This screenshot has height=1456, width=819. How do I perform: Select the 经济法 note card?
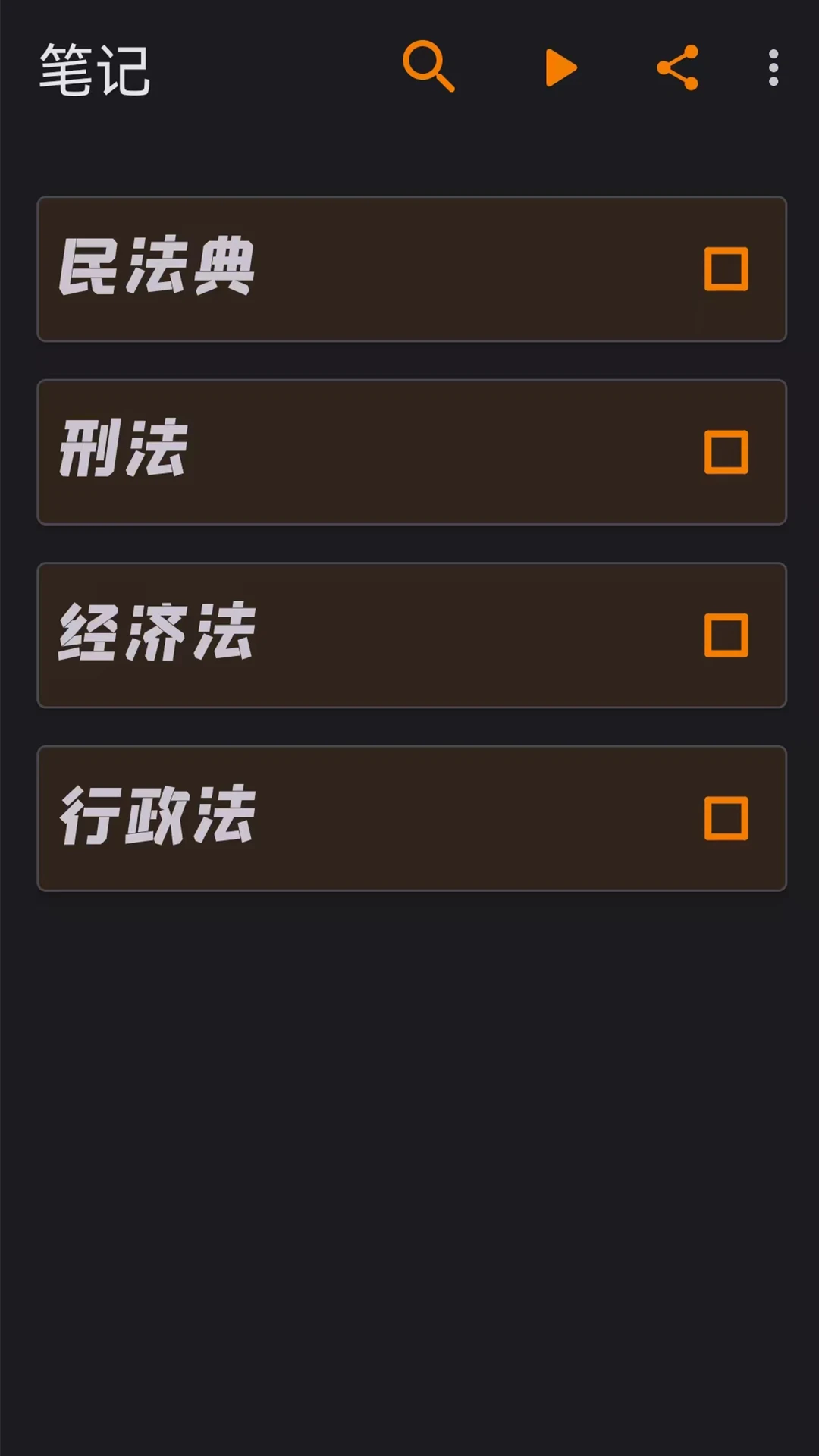click(x=341, y=636)
